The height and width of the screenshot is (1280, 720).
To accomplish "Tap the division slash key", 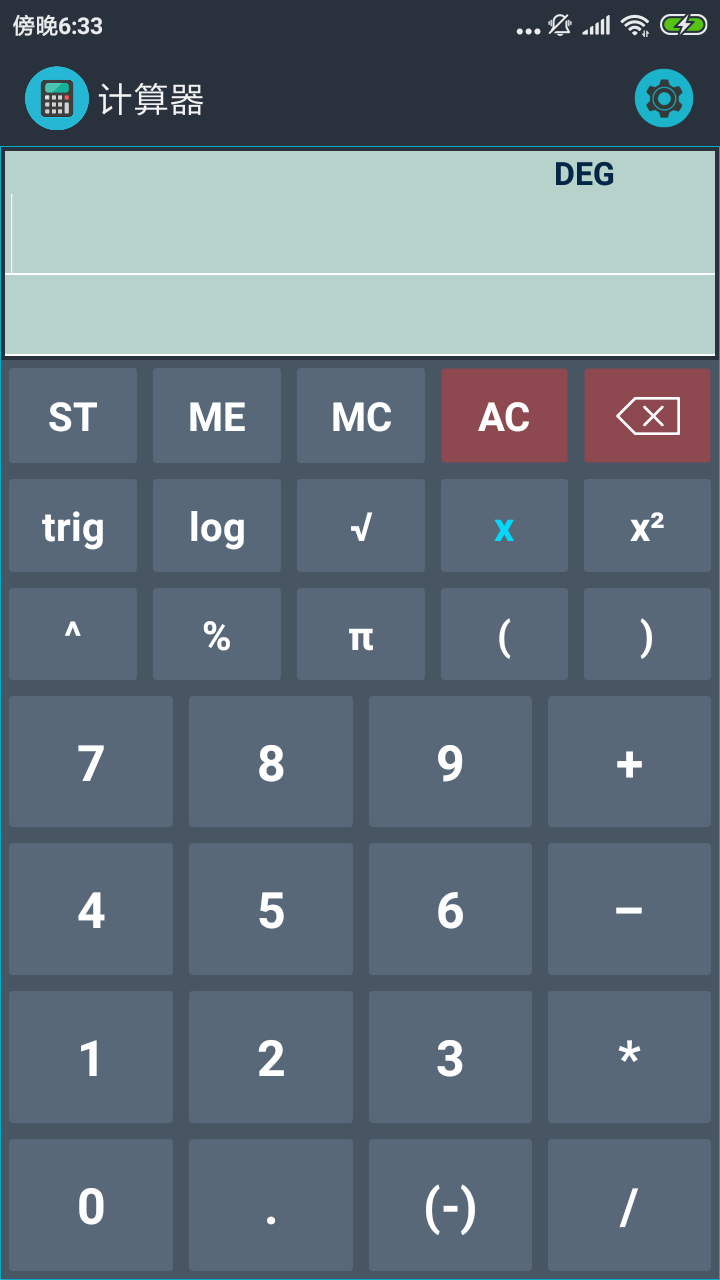I will click(629, 1205).
